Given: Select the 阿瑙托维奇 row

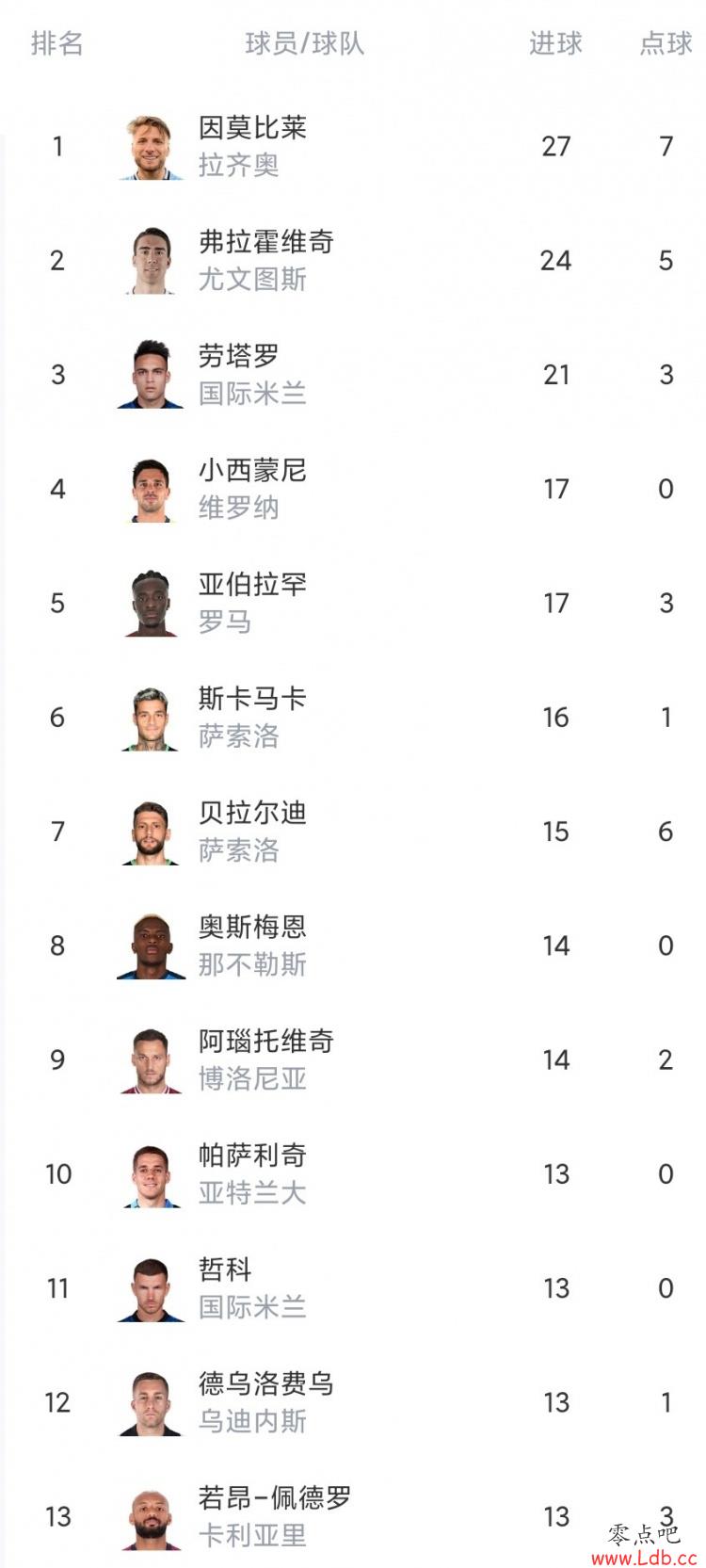Looking at the screenshot, I should coord(353,1059).
